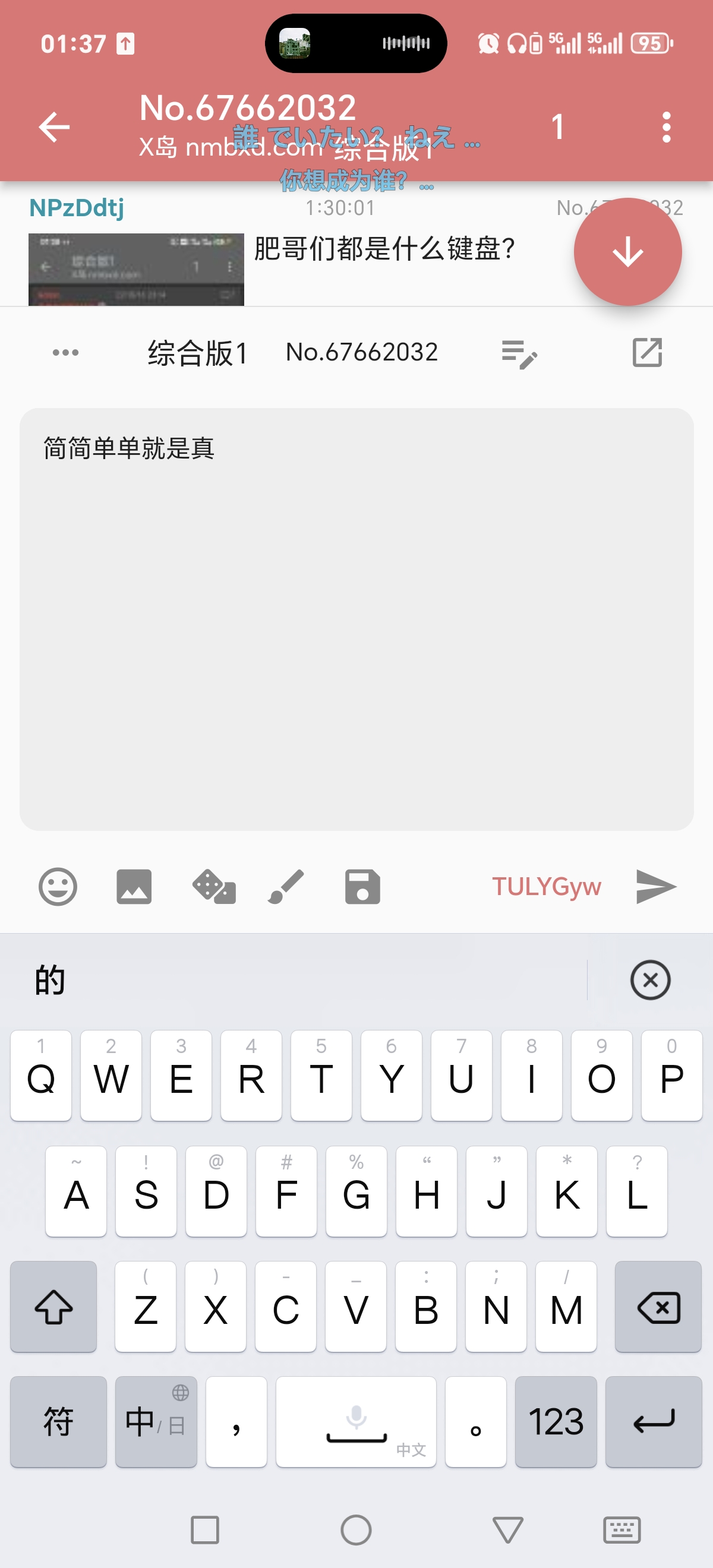Dismiss the keyboard suggestion bar

point(649,980)
